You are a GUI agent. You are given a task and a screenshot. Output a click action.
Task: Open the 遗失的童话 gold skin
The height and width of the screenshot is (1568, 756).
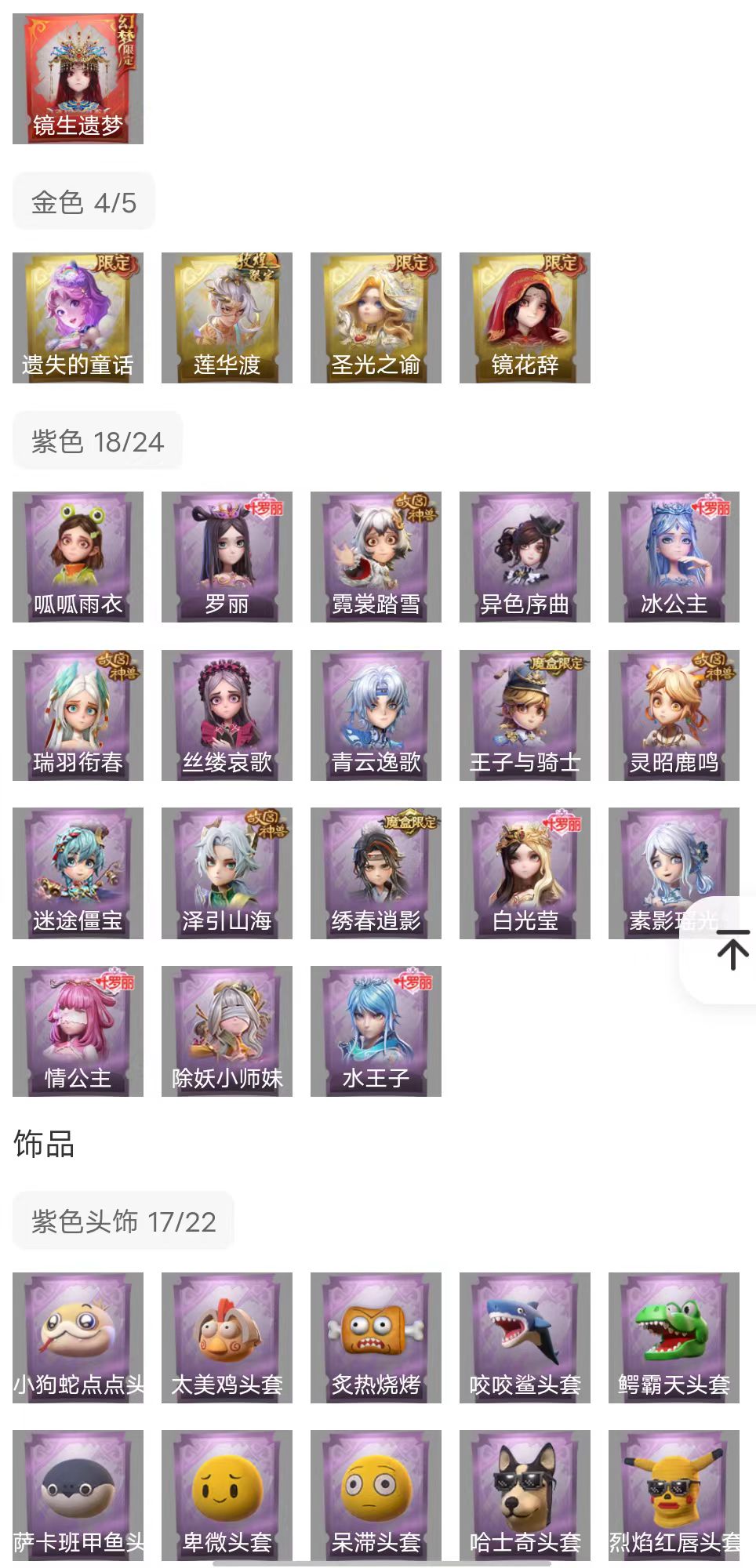pyautogui.click(x=78, y=318)
